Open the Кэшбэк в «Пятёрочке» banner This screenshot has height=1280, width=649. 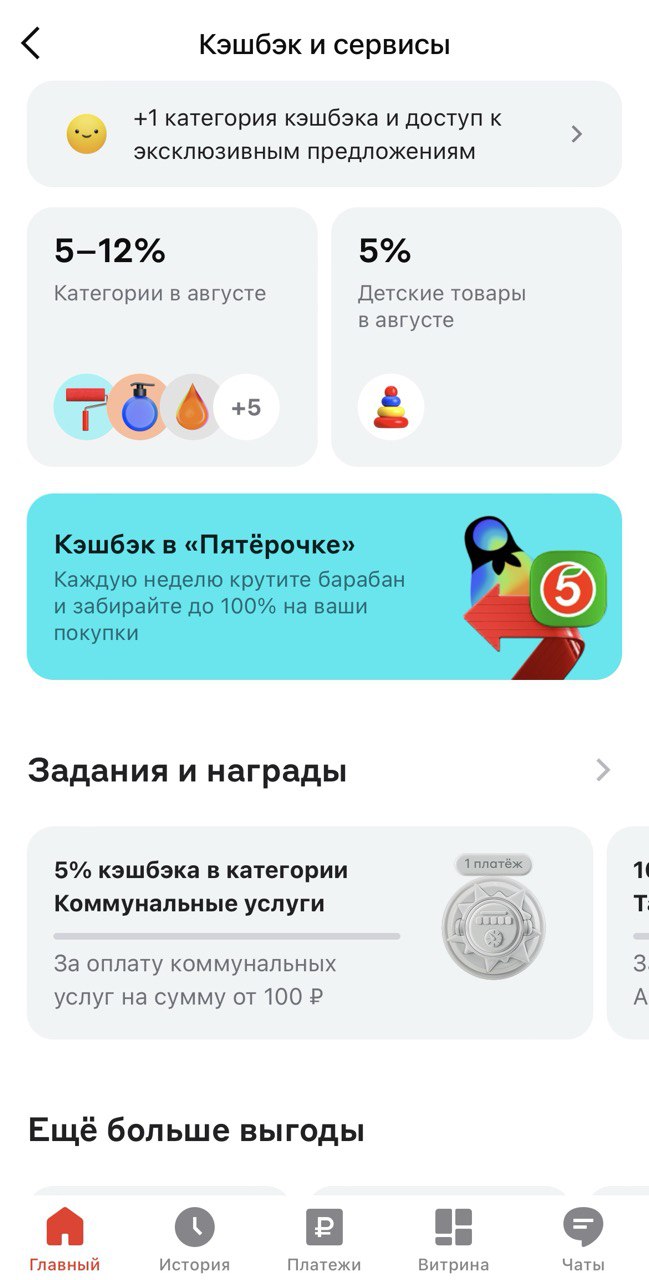click(324, 587)
